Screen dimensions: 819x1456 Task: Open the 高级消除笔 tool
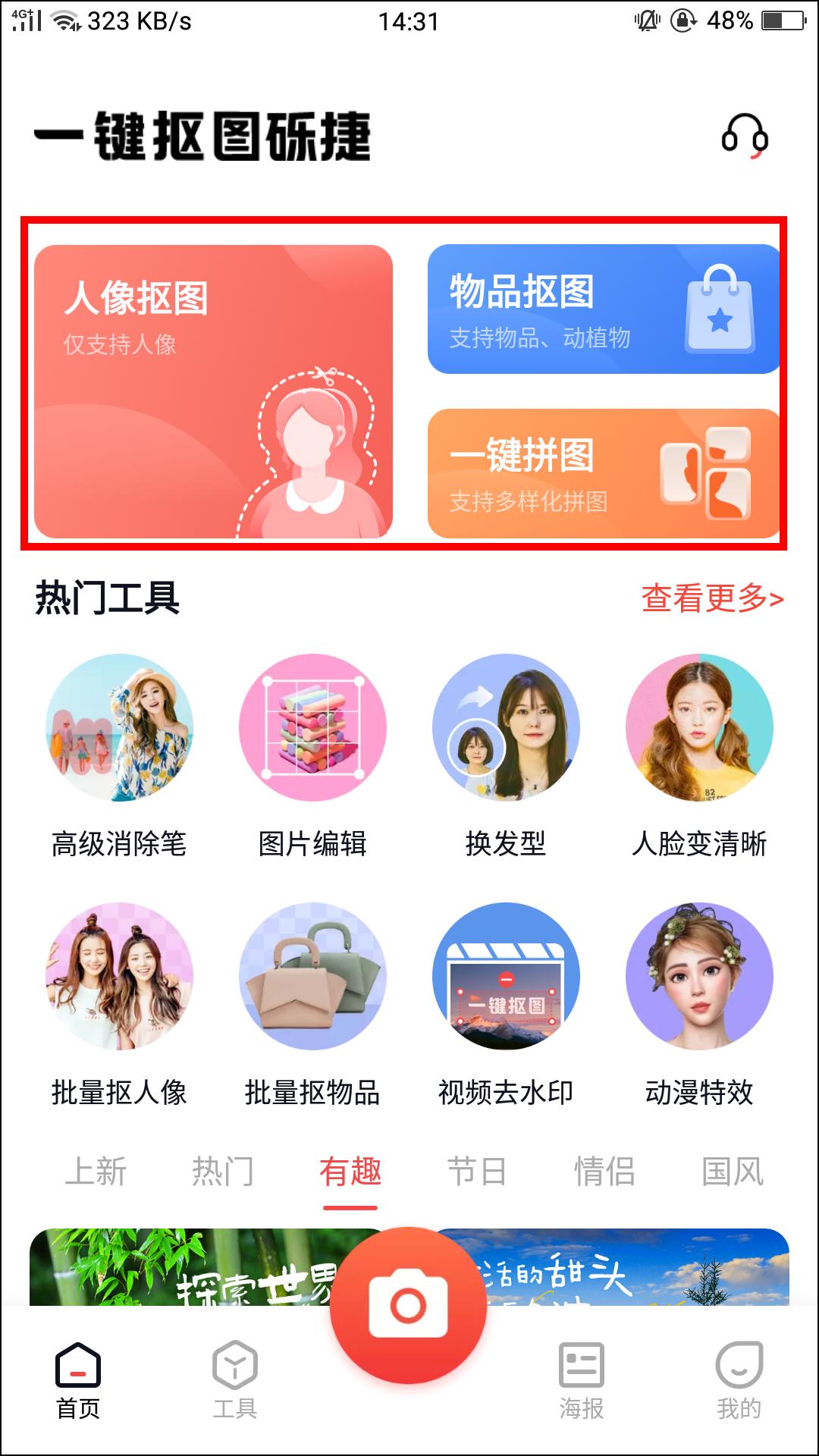[x=119, y=756]
